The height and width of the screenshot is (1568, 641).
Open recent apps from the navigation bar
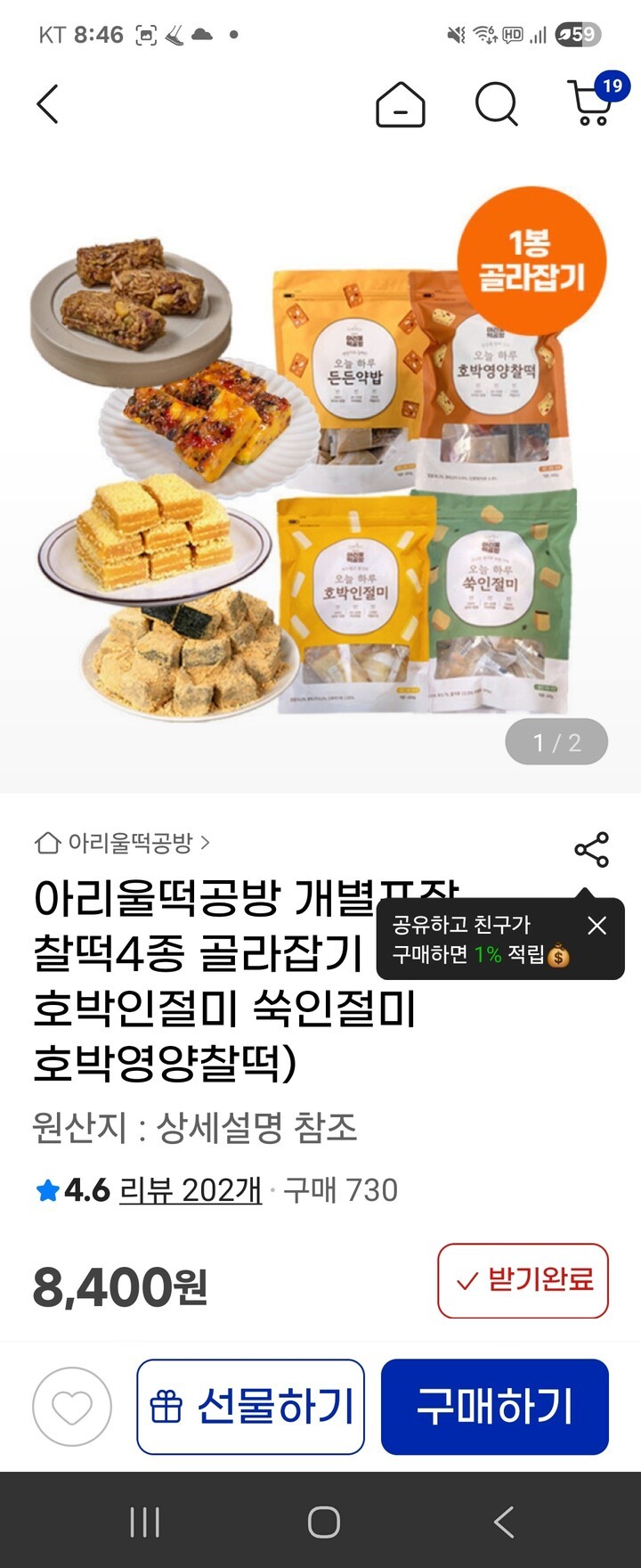pyautogui.click(x=144, y=1522)
